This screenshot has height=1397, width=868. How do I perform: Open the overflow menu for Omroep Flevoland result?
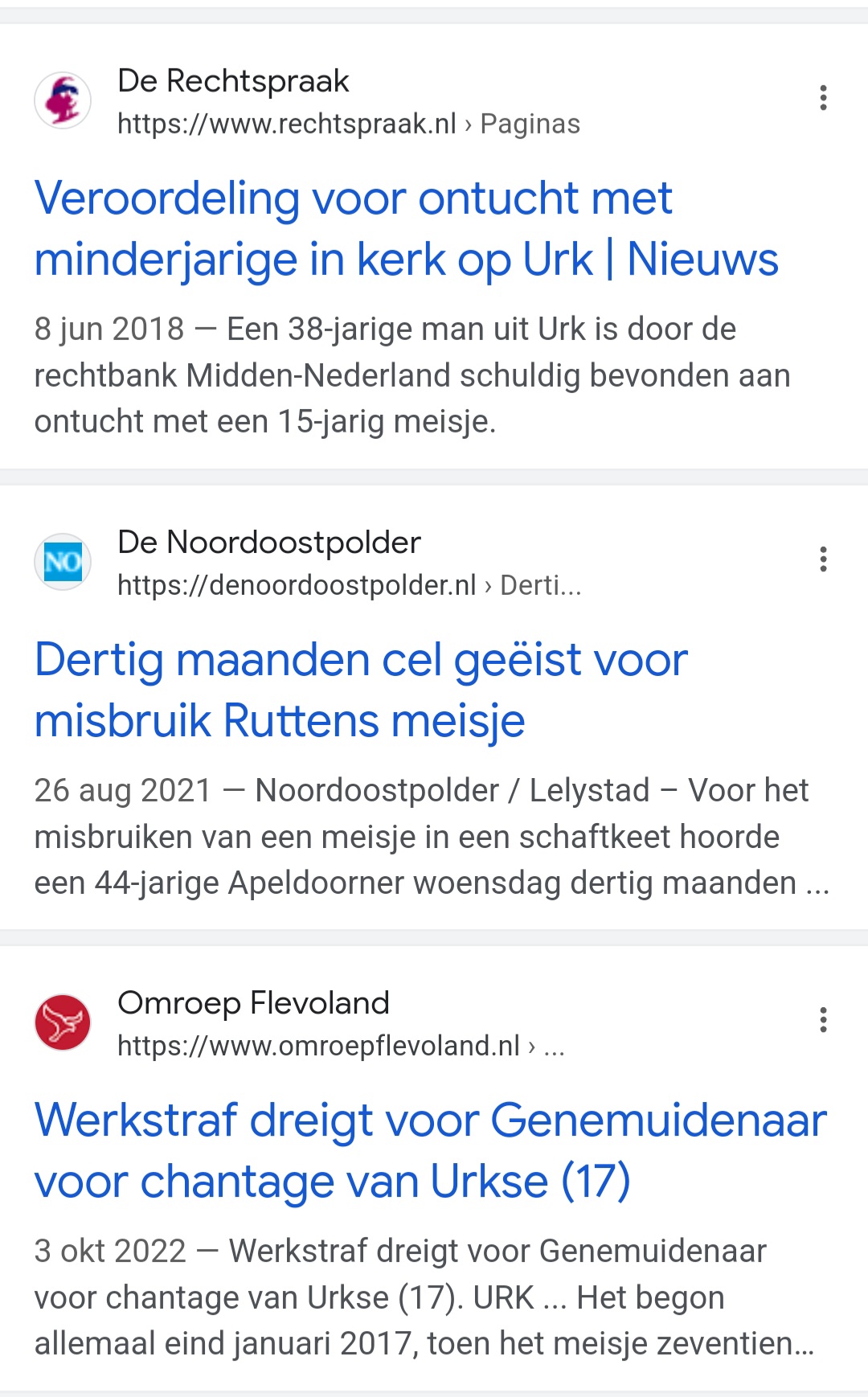point(823,1020)
